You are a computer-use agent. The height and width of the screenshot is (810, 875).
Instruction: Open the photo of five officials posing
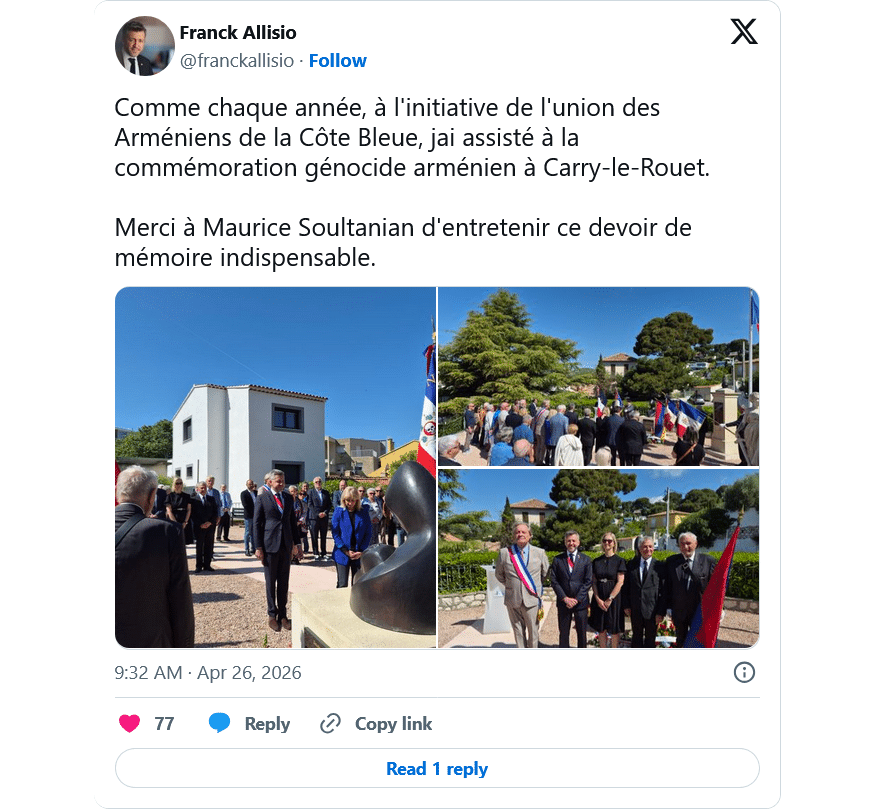point(598,559)
